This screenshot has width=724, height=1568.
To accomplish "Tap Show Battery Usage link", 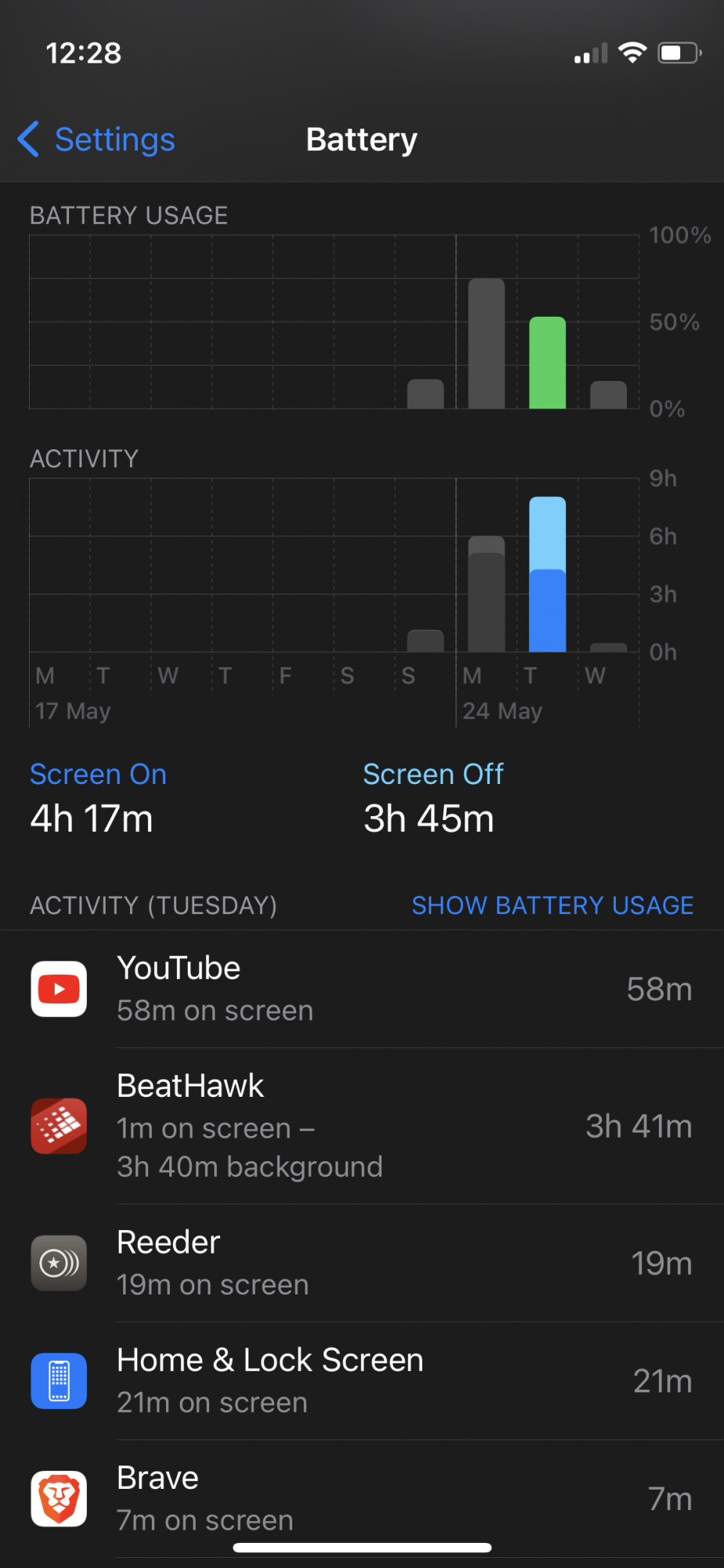I will click(x=552, y=906).
